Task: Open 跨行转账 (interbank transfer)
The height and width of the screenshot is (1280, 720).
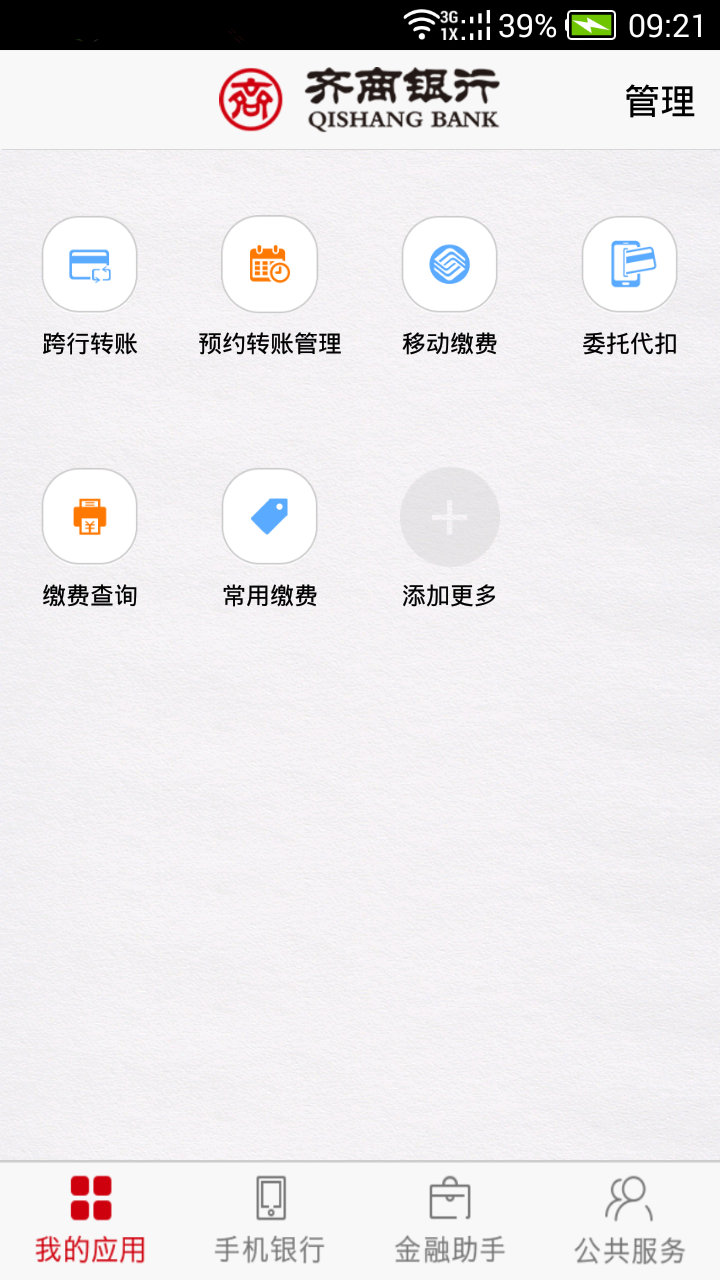Action: pos(89,265)
